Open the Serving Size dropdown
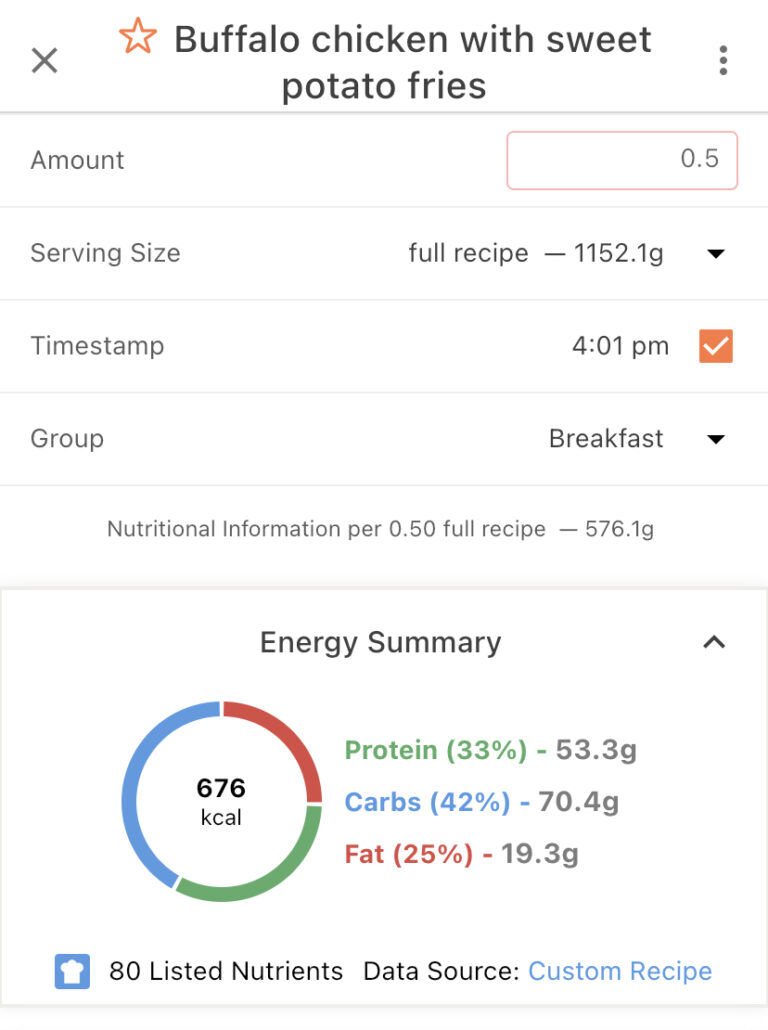This screenshot has width=768, height=1030. (715, 253)
